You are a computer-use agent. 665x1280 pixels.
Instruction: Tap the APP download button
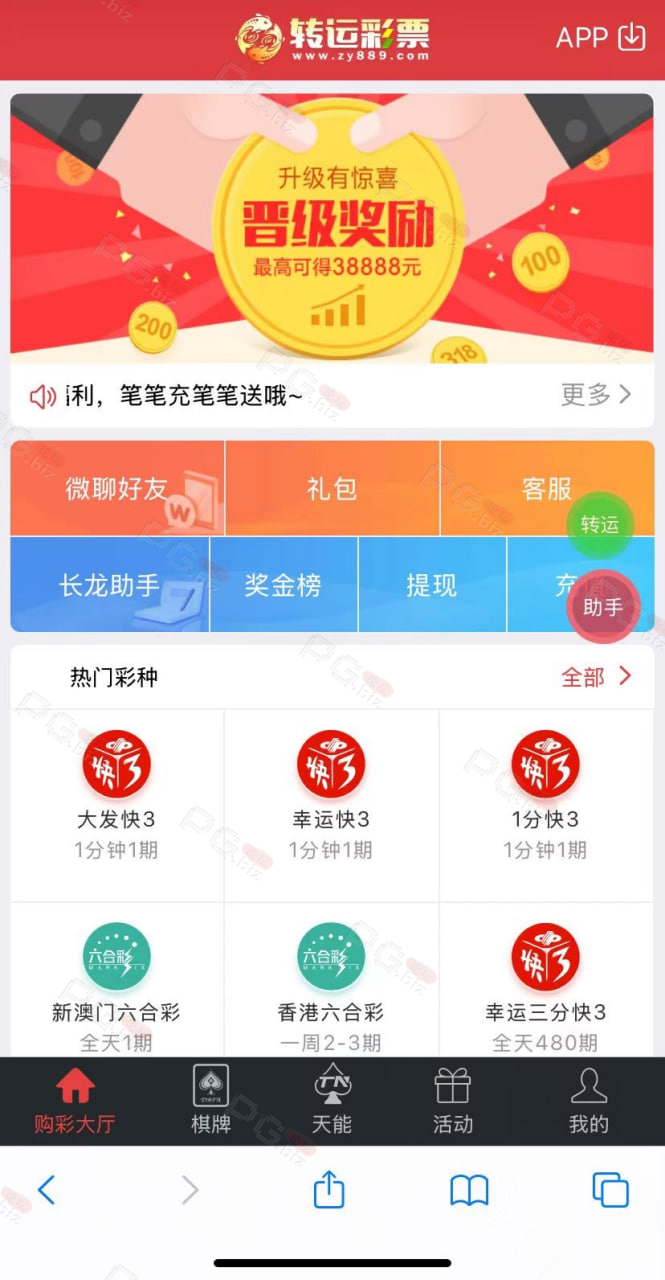[x=600, y=38]
